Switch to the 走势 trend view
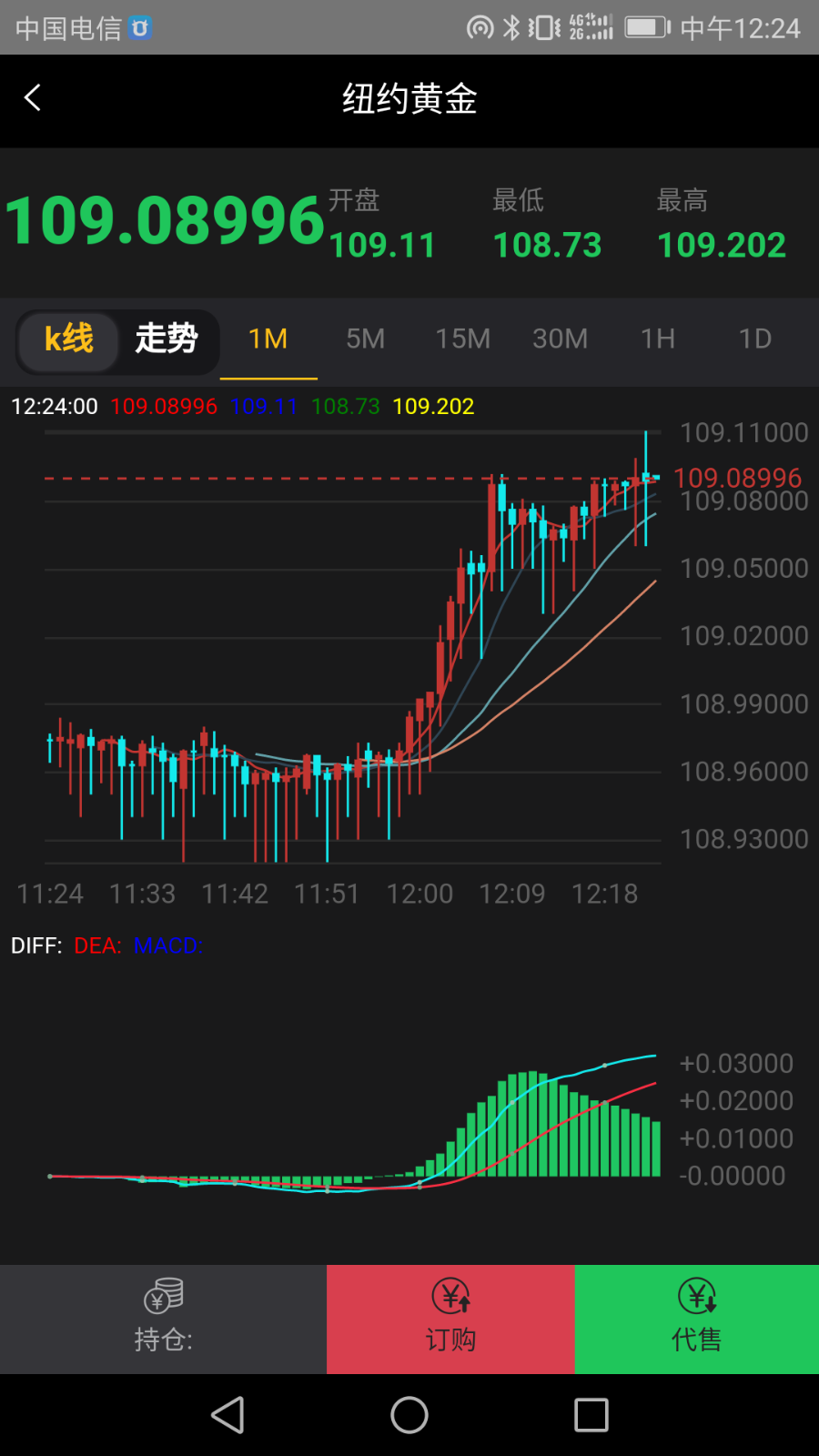The height and width of the screenshot is (1456, 819). (167, 339)
